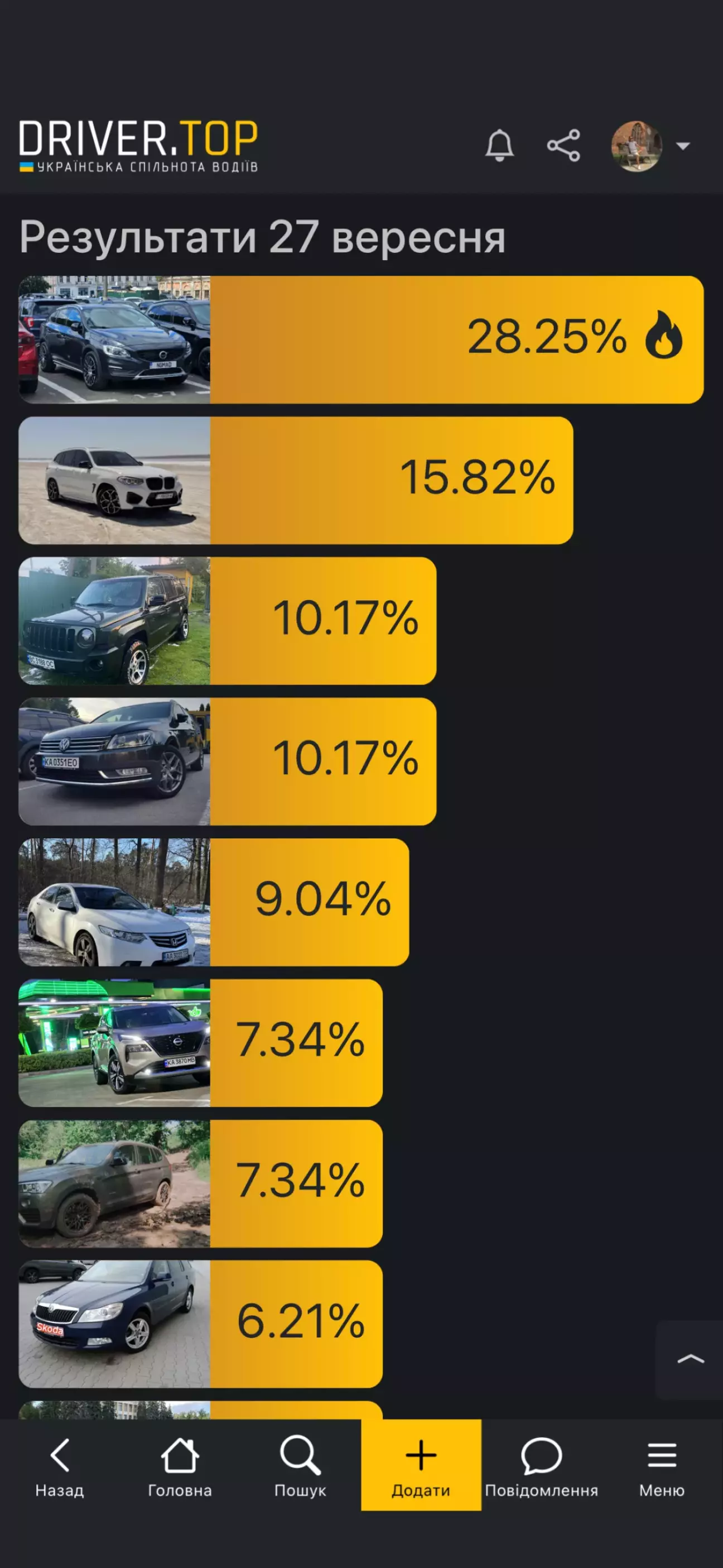Go to the DRIVER.TOP logo home link
The image size is (723, 1568).
pyautogui.click(x=139, y=146)
